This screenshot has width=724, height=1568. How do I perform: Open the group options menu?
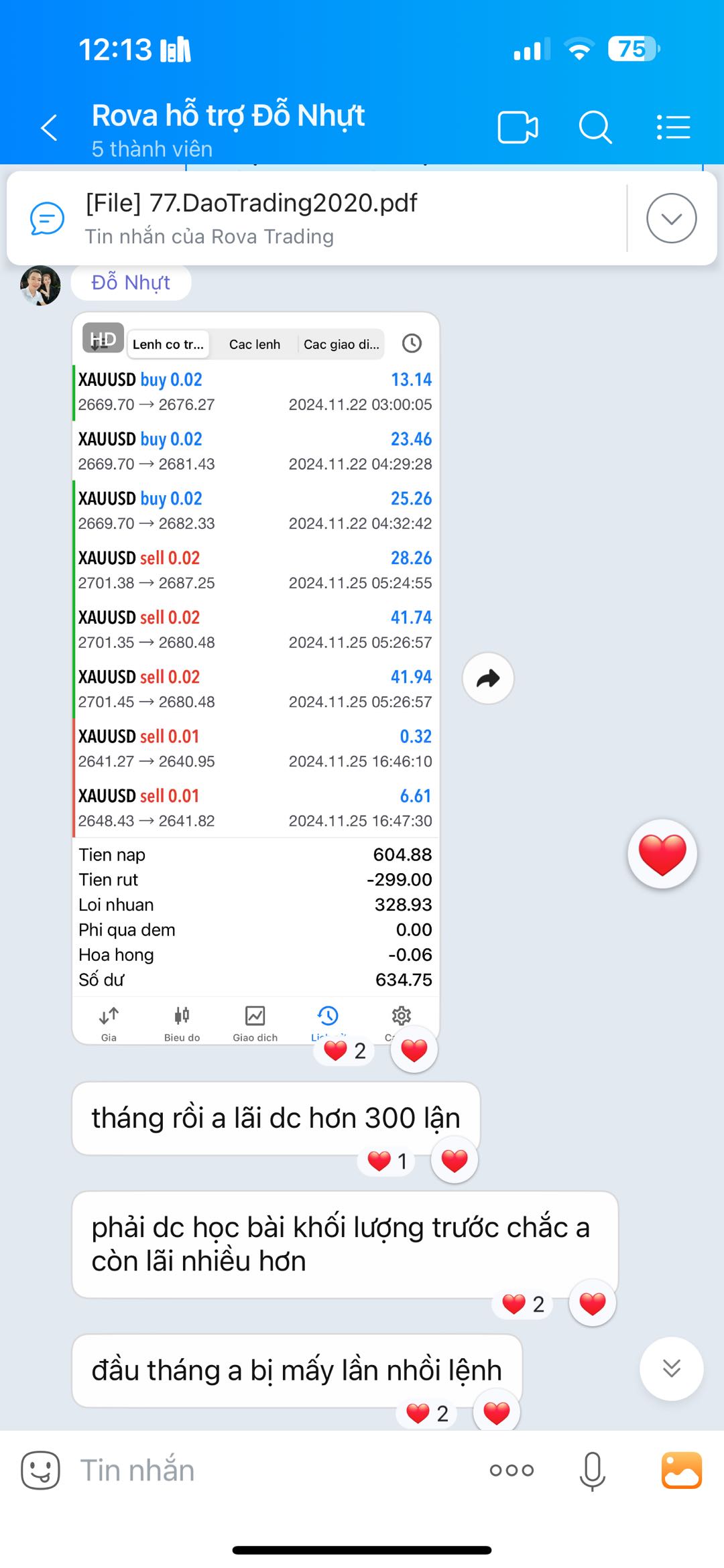pos(673,127)
